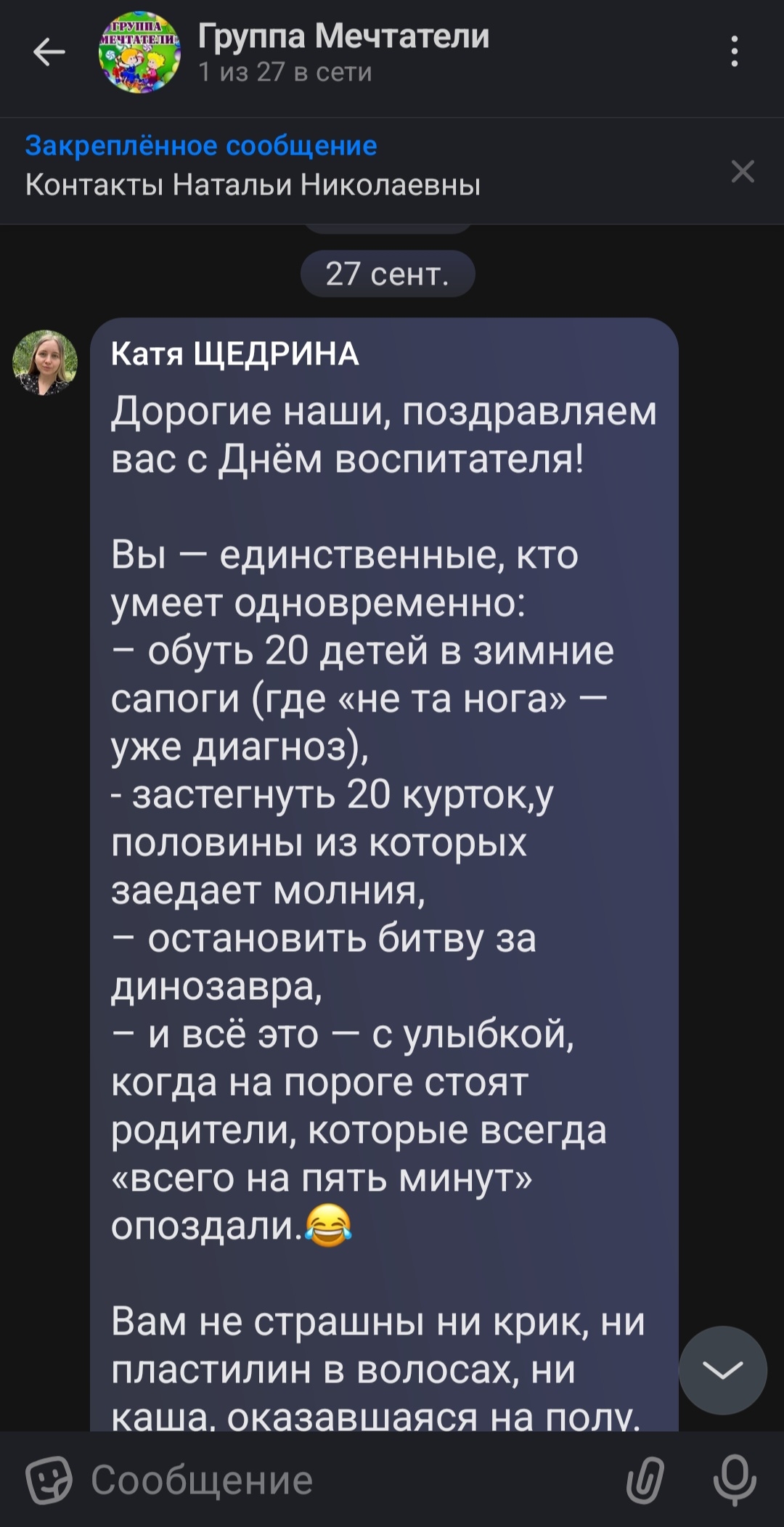
Task: Jump to the latest messages
Action: (x=722, y=1371)
